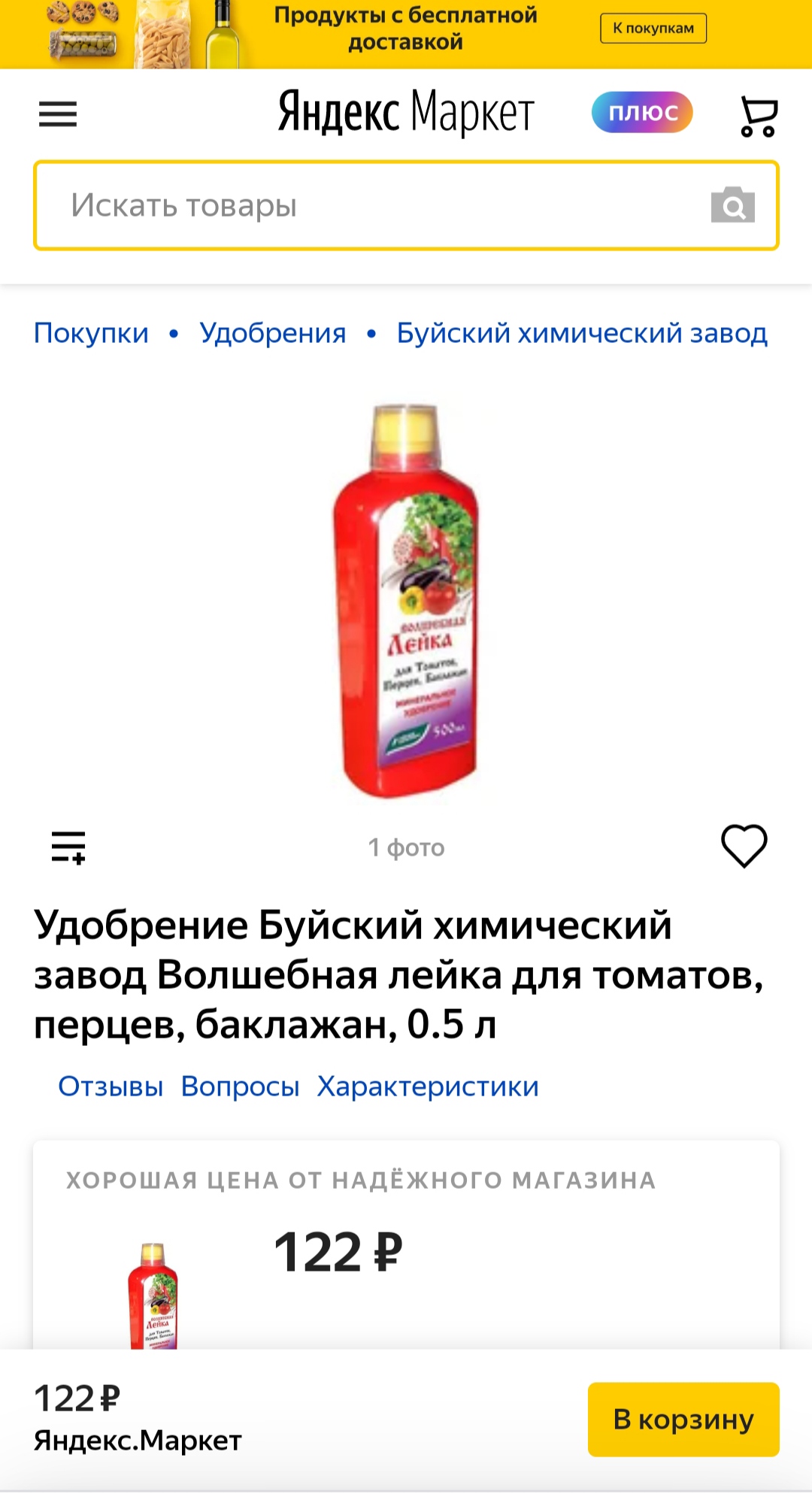Viewport: 812px width, 1494px height.
Task: Open the Удобрения category breadcrumb
Action: (272, 333)
